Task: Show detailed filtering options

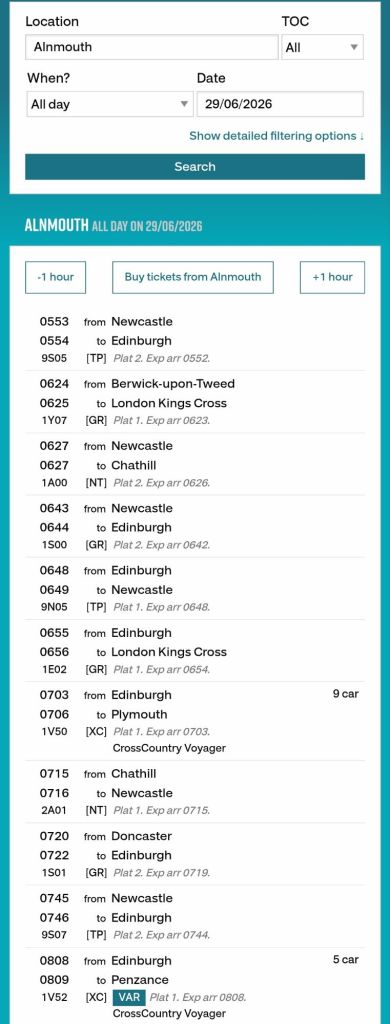Action: [276, 136]
